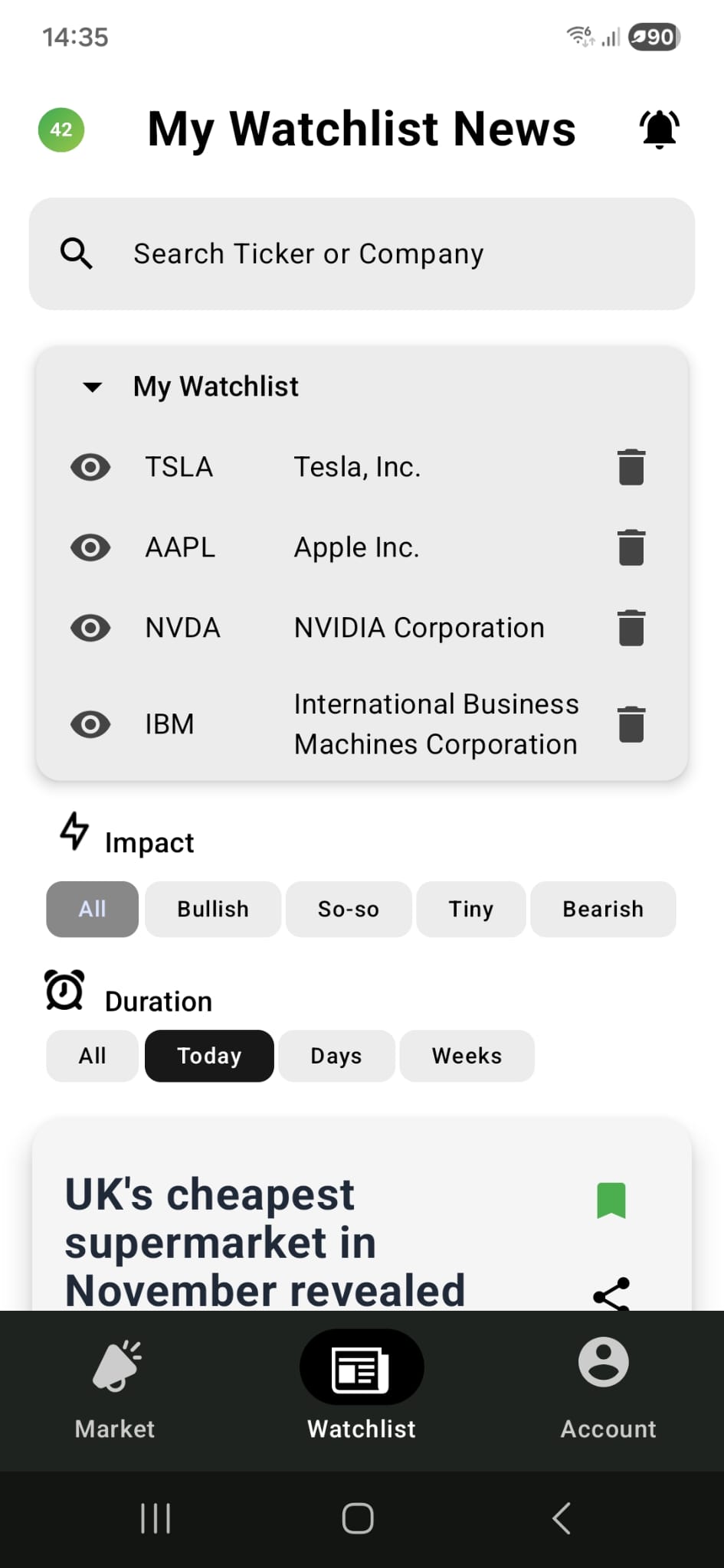This screenshot has height=1568, width=724.
Task: Collapse the My Watchlist section
Action: [90, 387]
